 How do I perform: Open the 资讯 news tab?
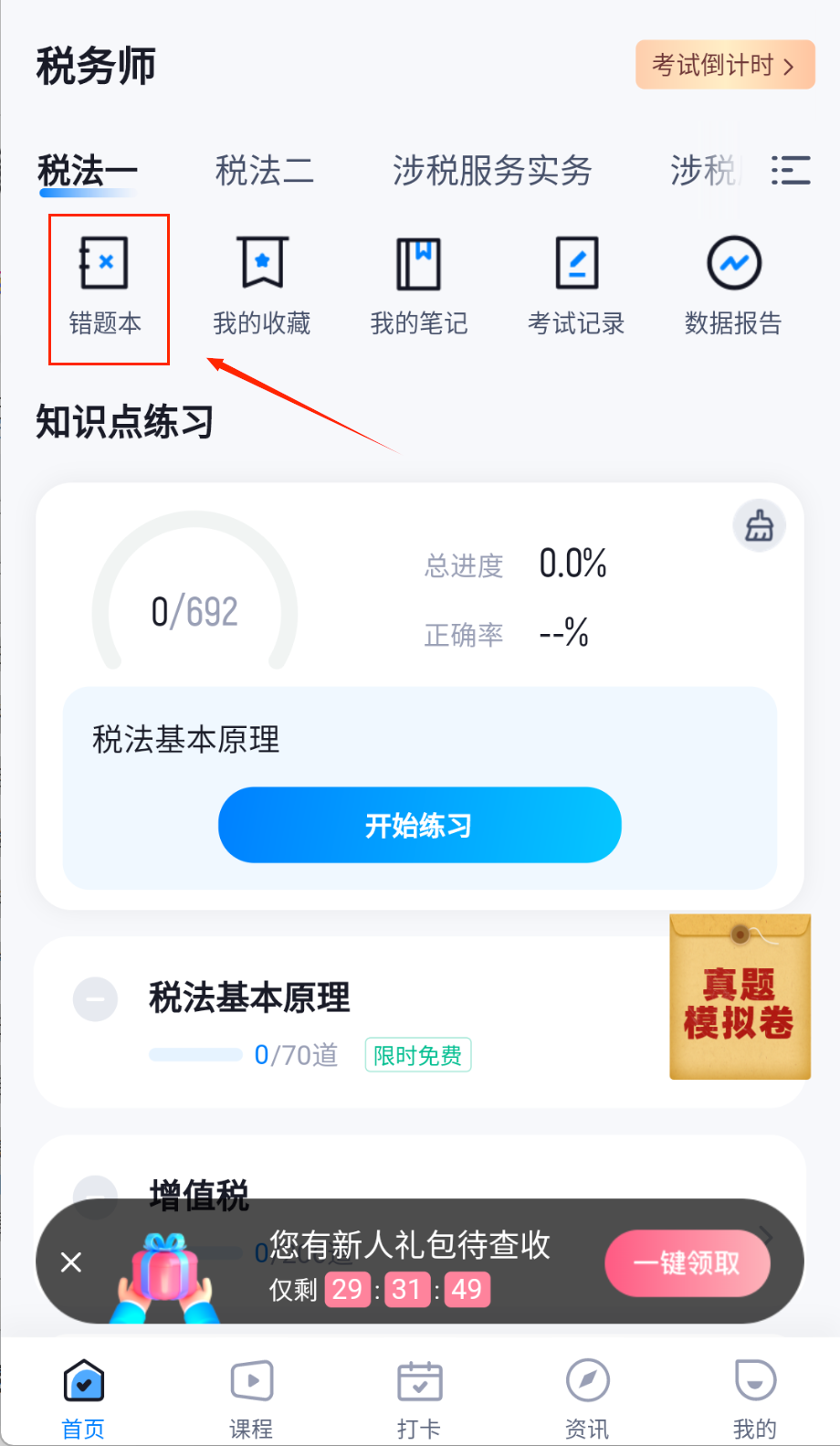click(587, 1398)
